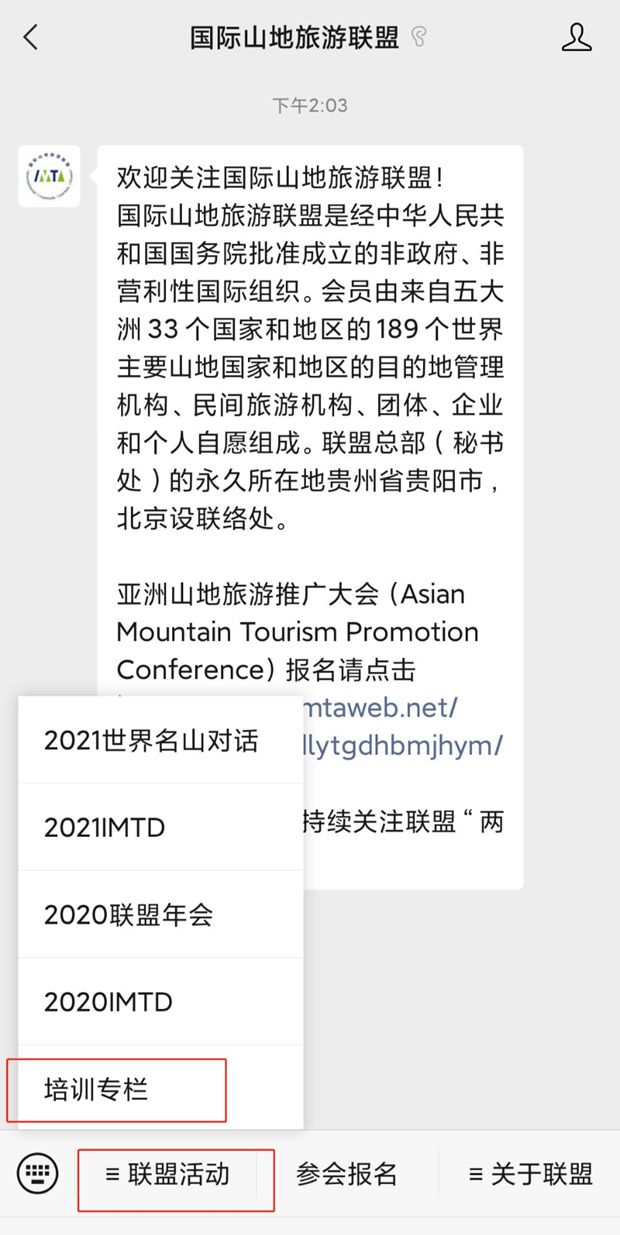620x1235 pixels.
Task: Select 2021世界名山对话 from the menu
Action: 151,740
